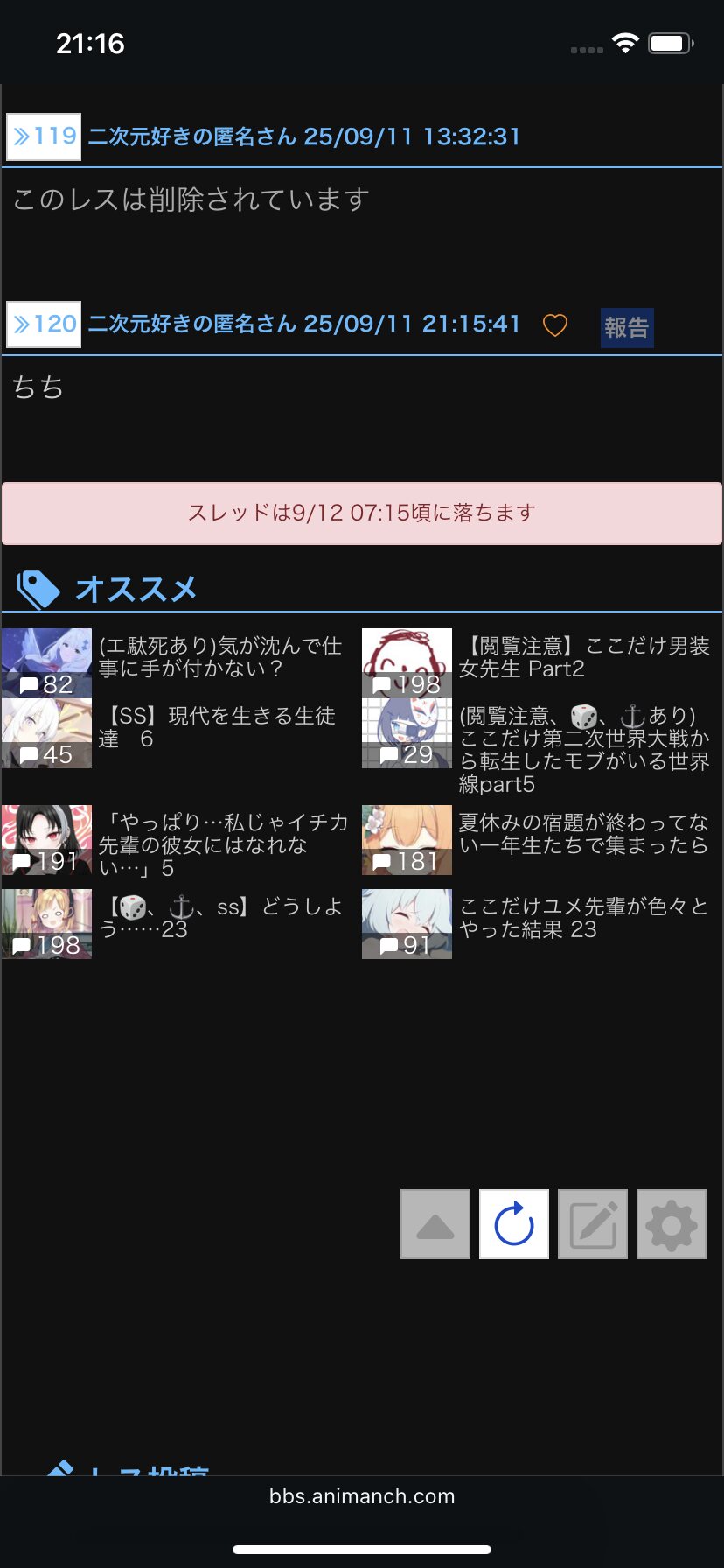Open thread ここだけユメ先輩が色々とやった結果 23
Image resolution: width=724 pixels, height=1568 pixels.
tap(584, 918)
